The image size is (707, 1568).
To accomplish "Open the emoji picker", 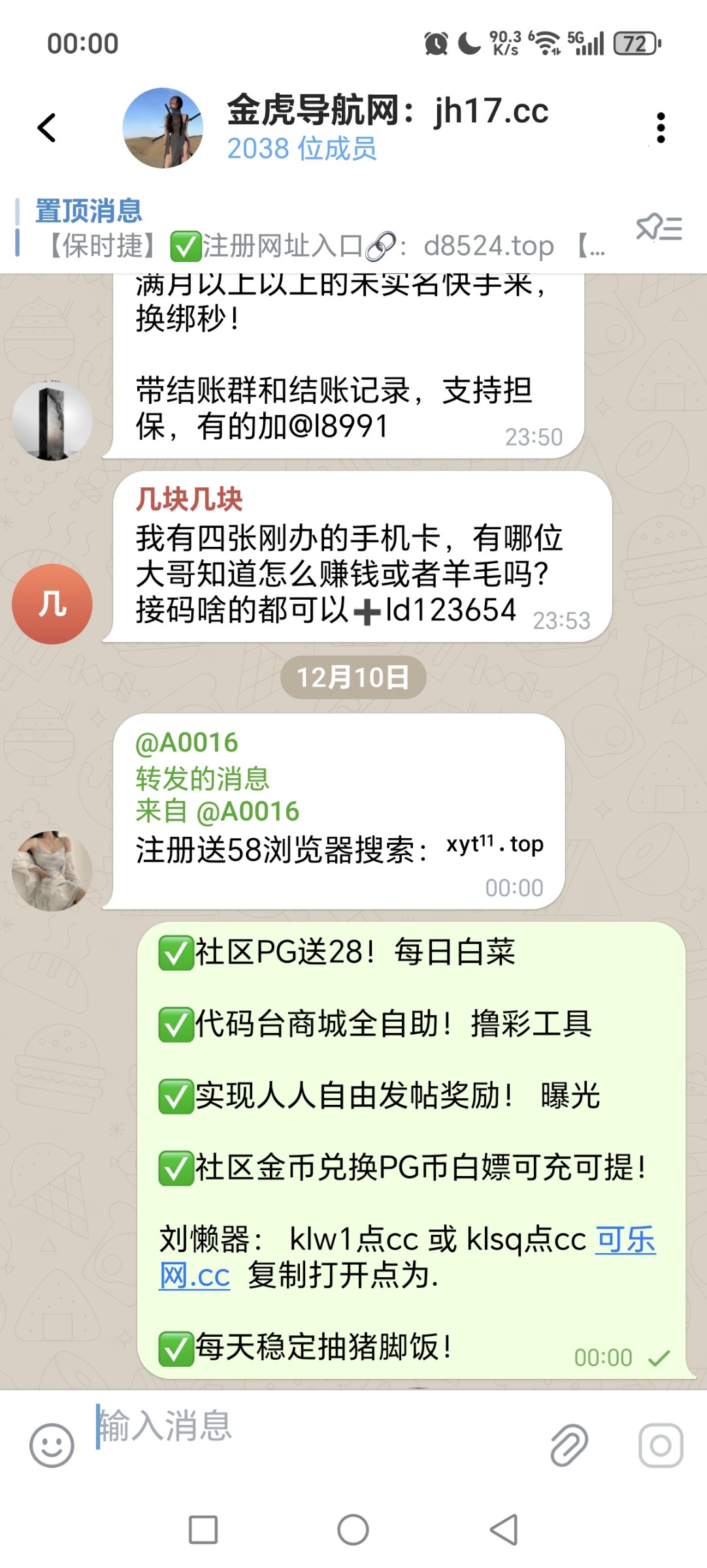I will point(52,1445).
